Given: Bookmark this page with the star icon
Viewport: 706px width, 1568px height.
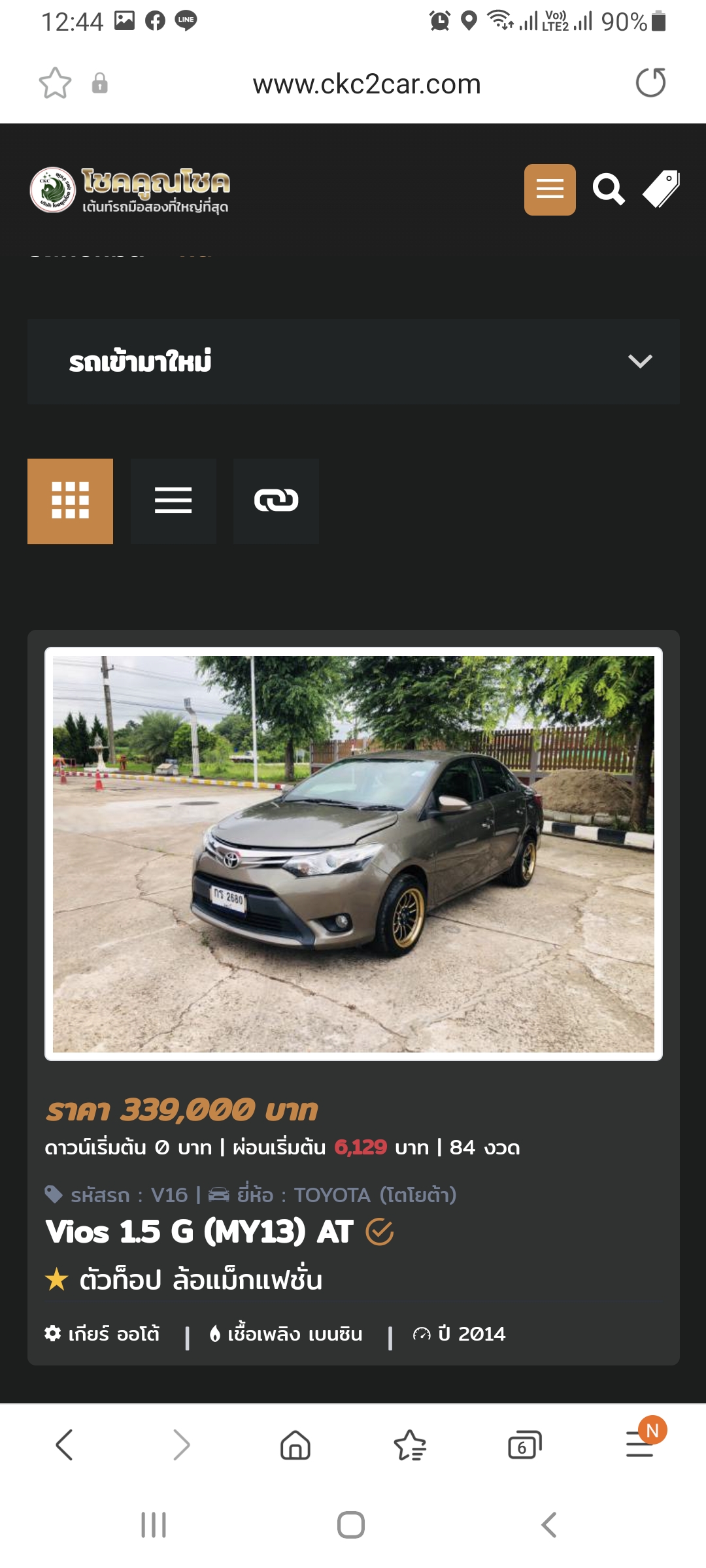Looking at the screenshot, I should tap(55, 84).
